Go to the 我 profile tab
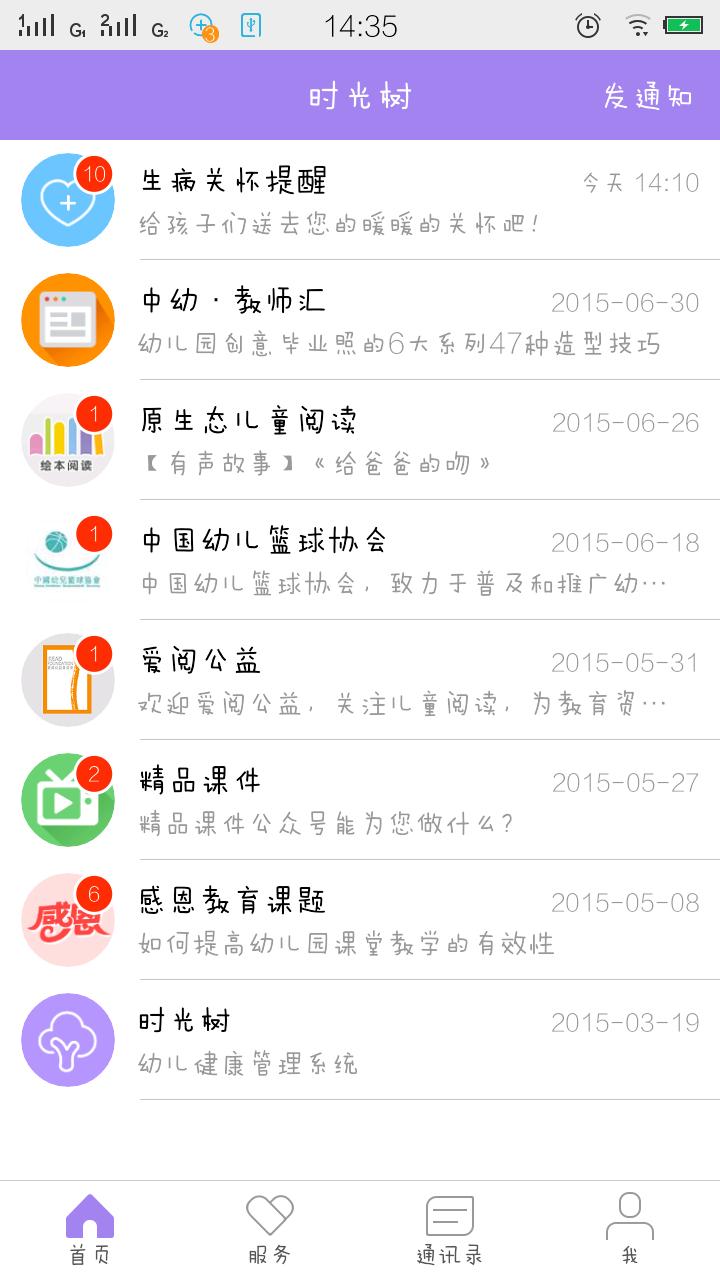Image resolution: width=720 pixels, height=1280 pixels. (630, 1230)
